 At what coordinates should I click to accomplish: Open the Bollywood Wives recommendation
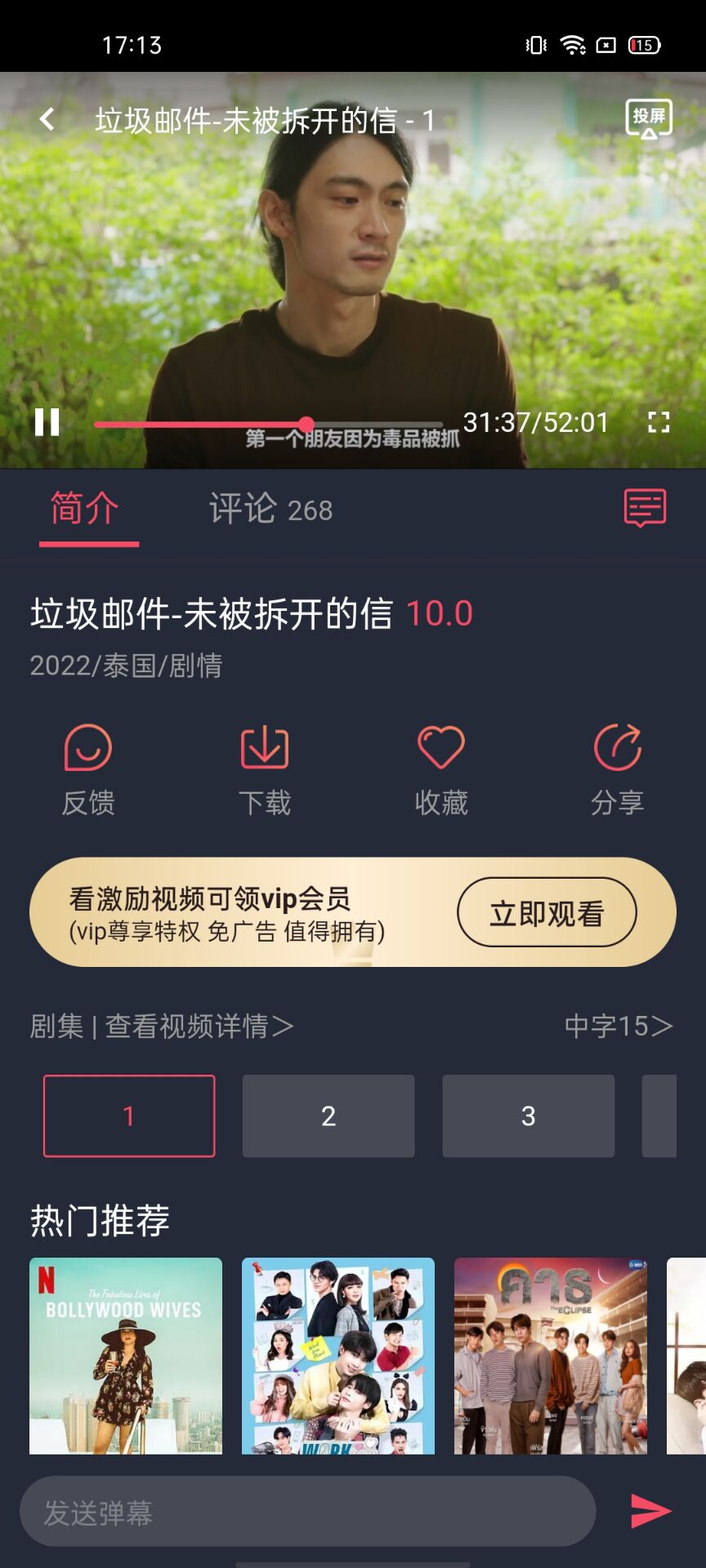point(126,1356)
